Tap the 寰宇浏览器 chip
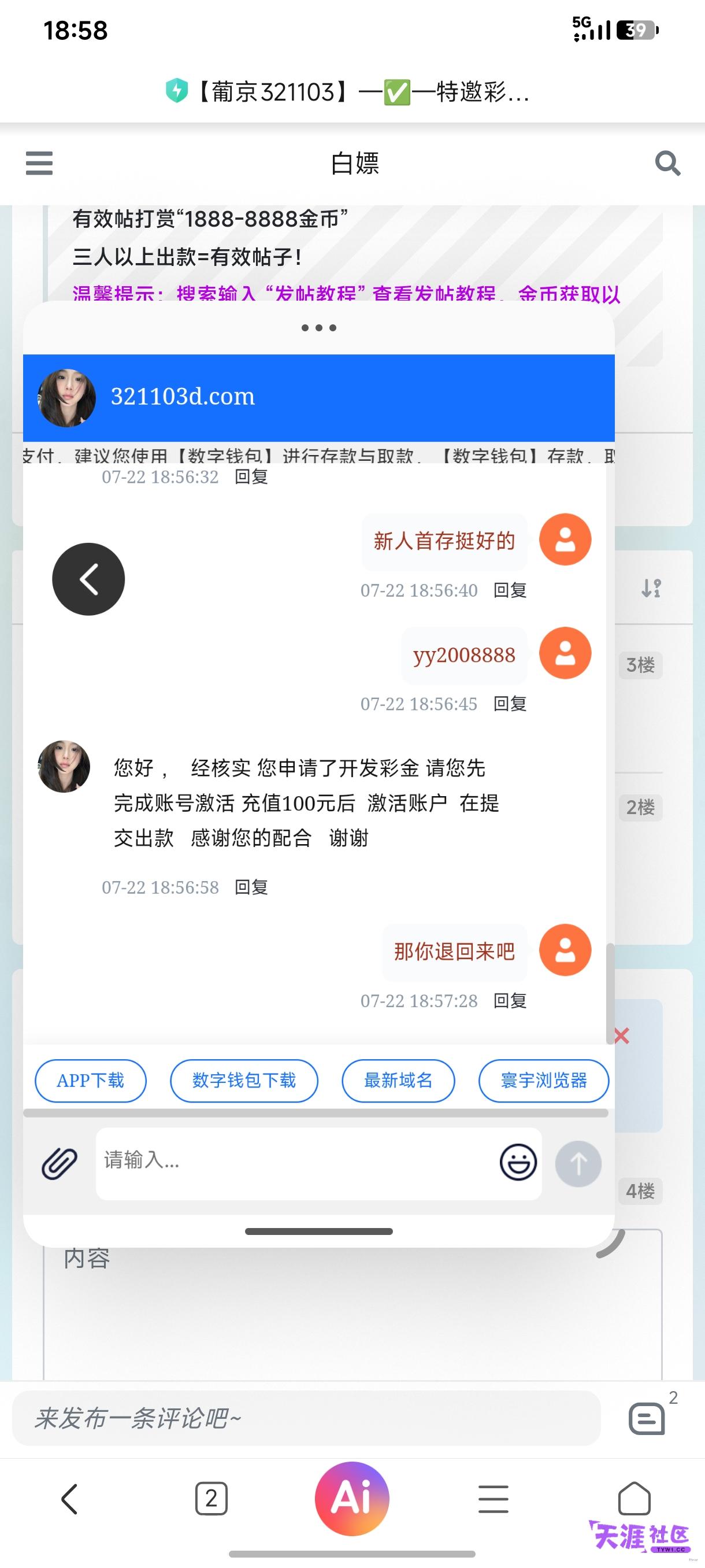 click(544, 1081)
